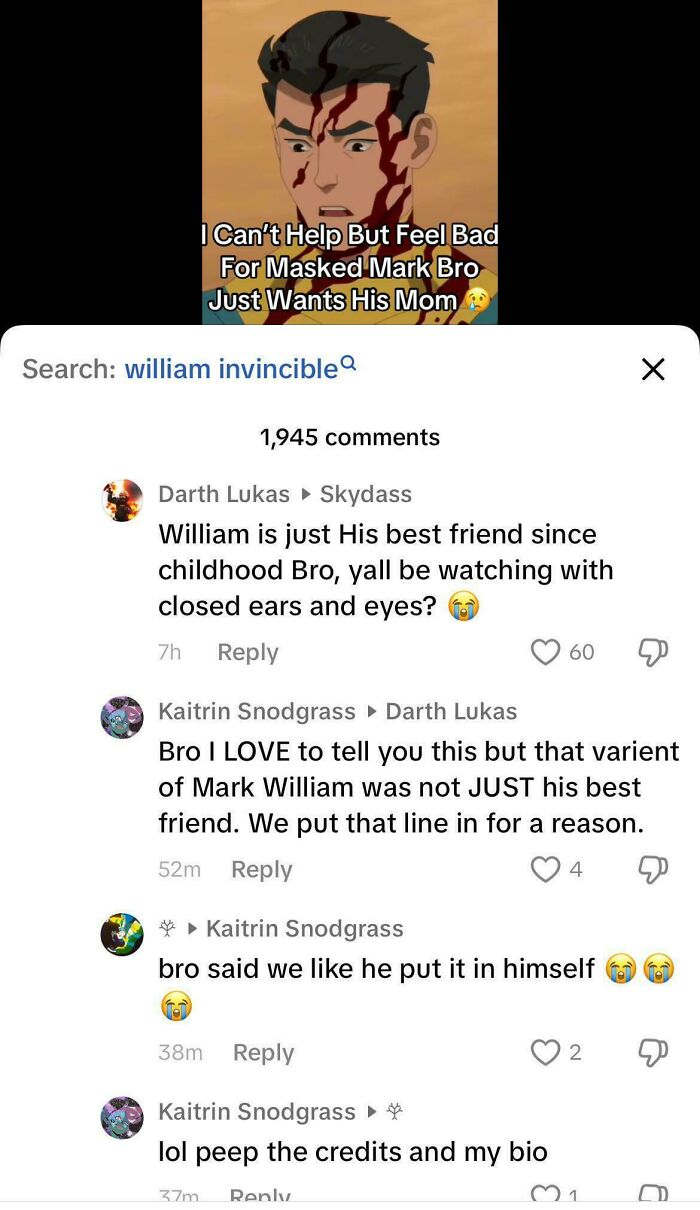The width and height of the screenshot is (700, 1210).
Task: Dislike the 'bro said we' comment
Action: click(652, 1052)
